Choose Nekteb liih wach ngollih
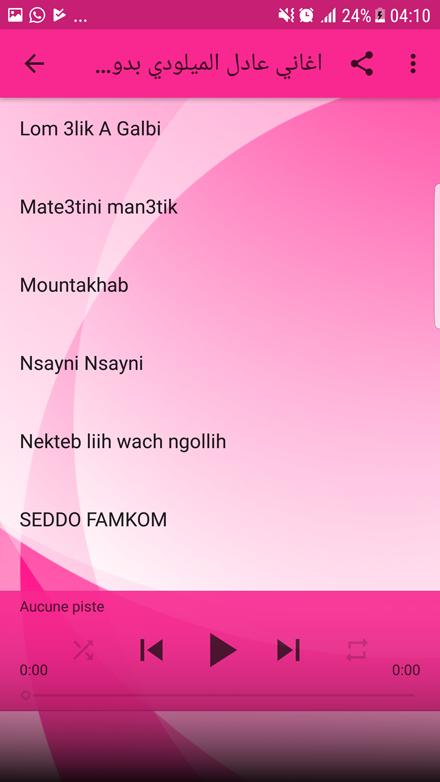This screenshot has width=440, height=782. pyautogui.click(x=220, y=441)
